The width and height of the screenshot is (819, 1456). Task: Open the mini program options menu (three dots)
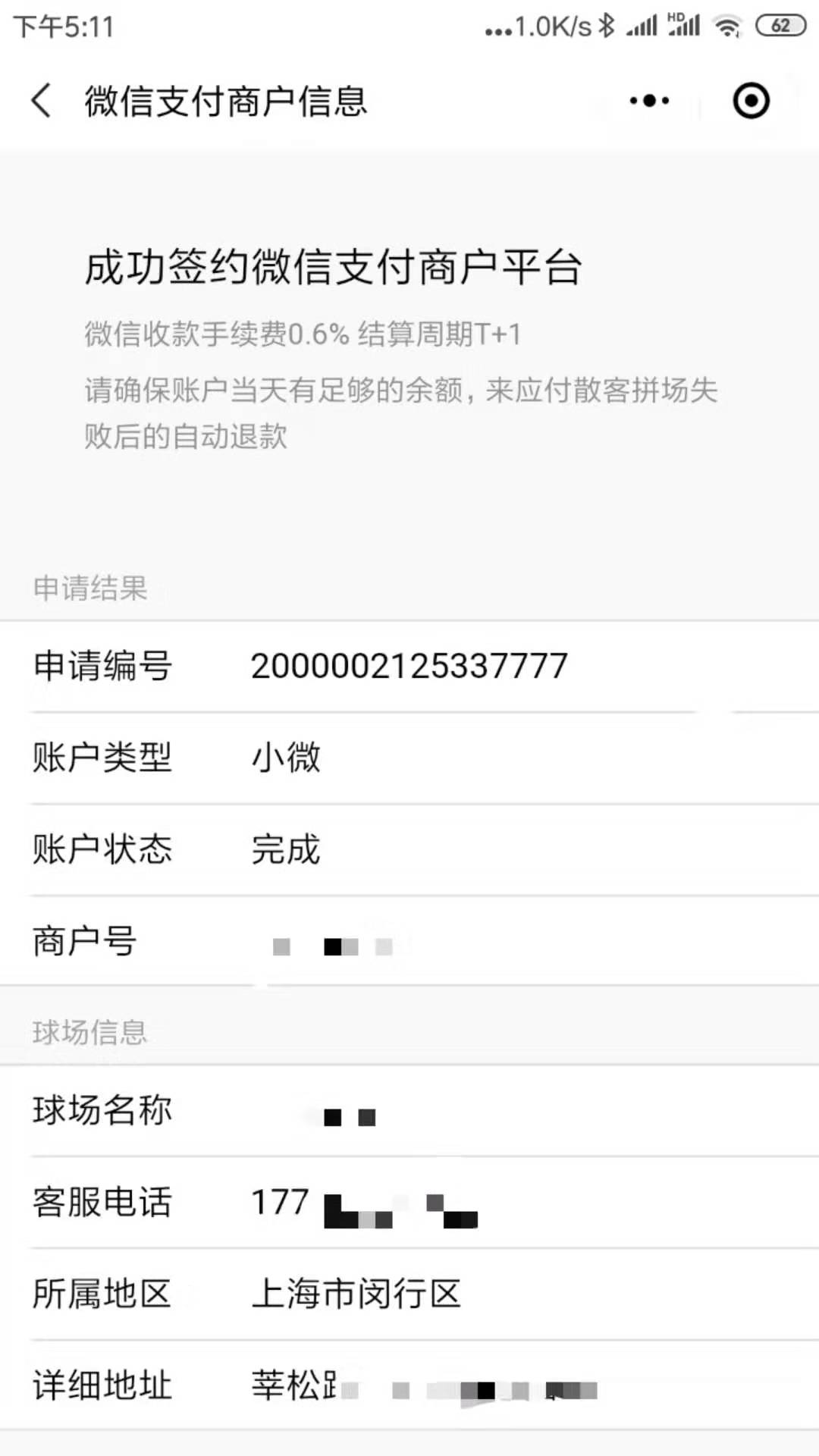[647, 100]
